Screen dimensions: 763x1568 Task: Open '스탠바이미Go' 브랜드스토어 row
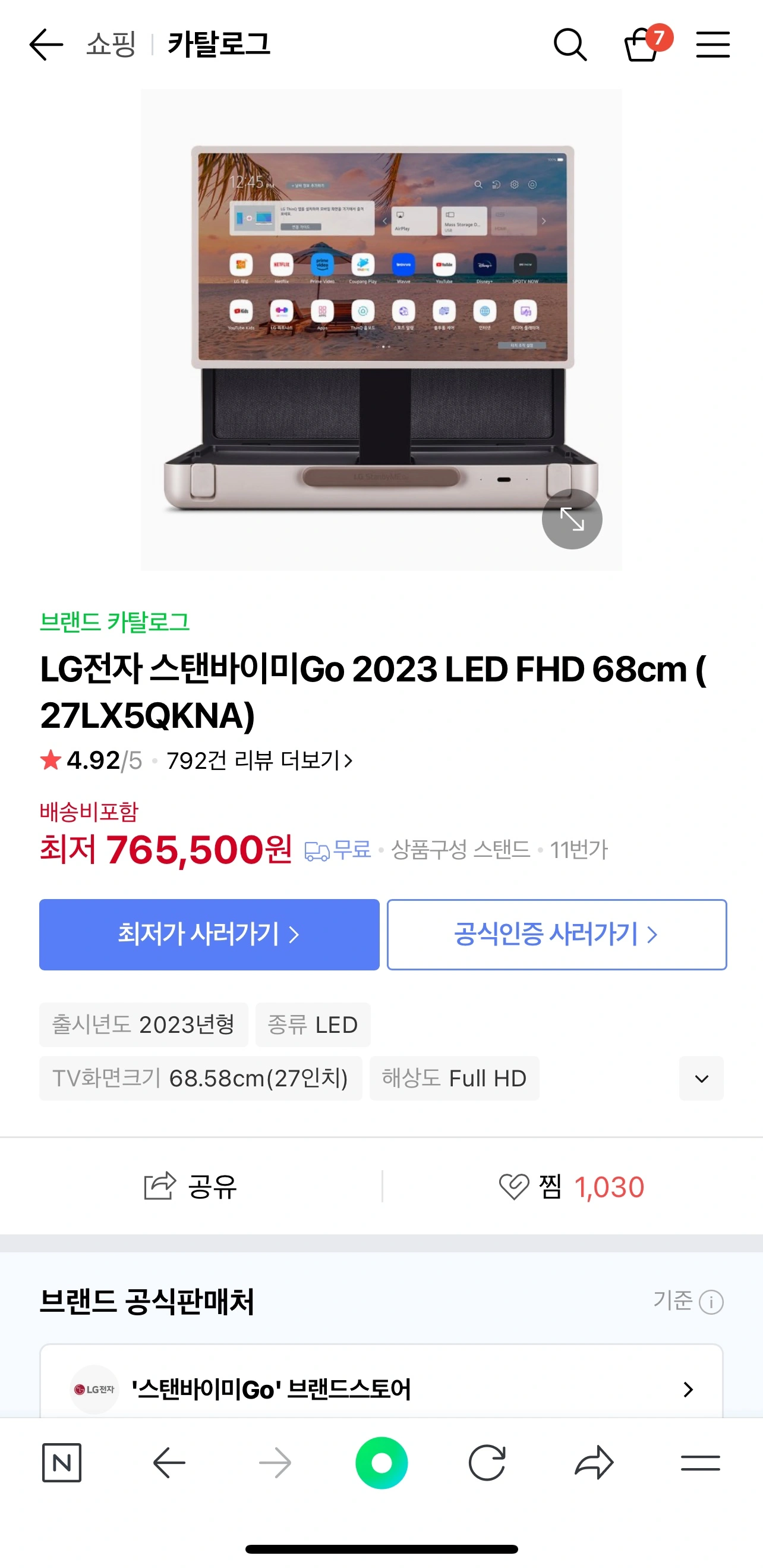point(381,1389)
